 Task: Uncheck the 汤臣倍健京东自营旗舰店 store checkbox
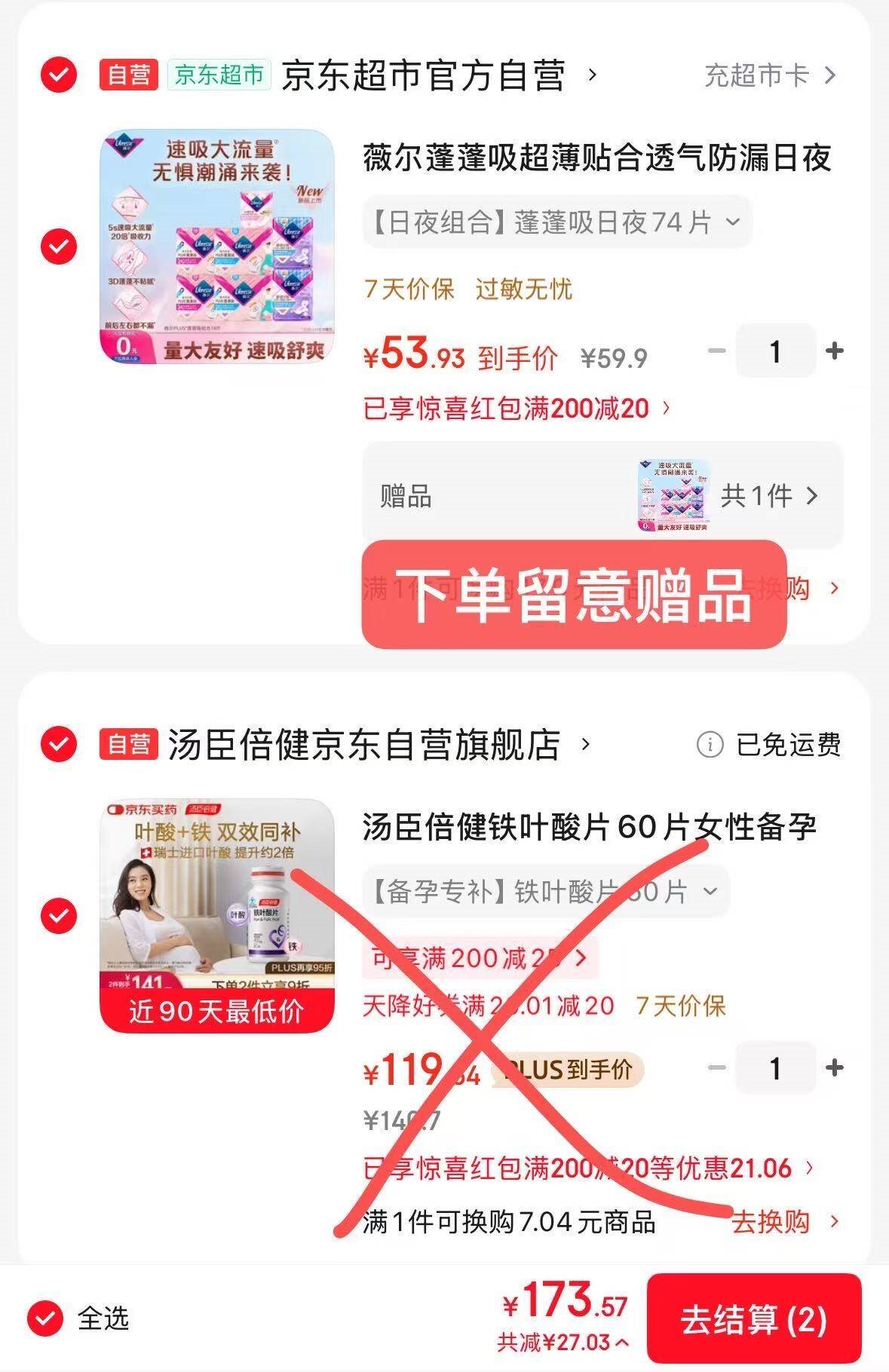tap(59, 745)
